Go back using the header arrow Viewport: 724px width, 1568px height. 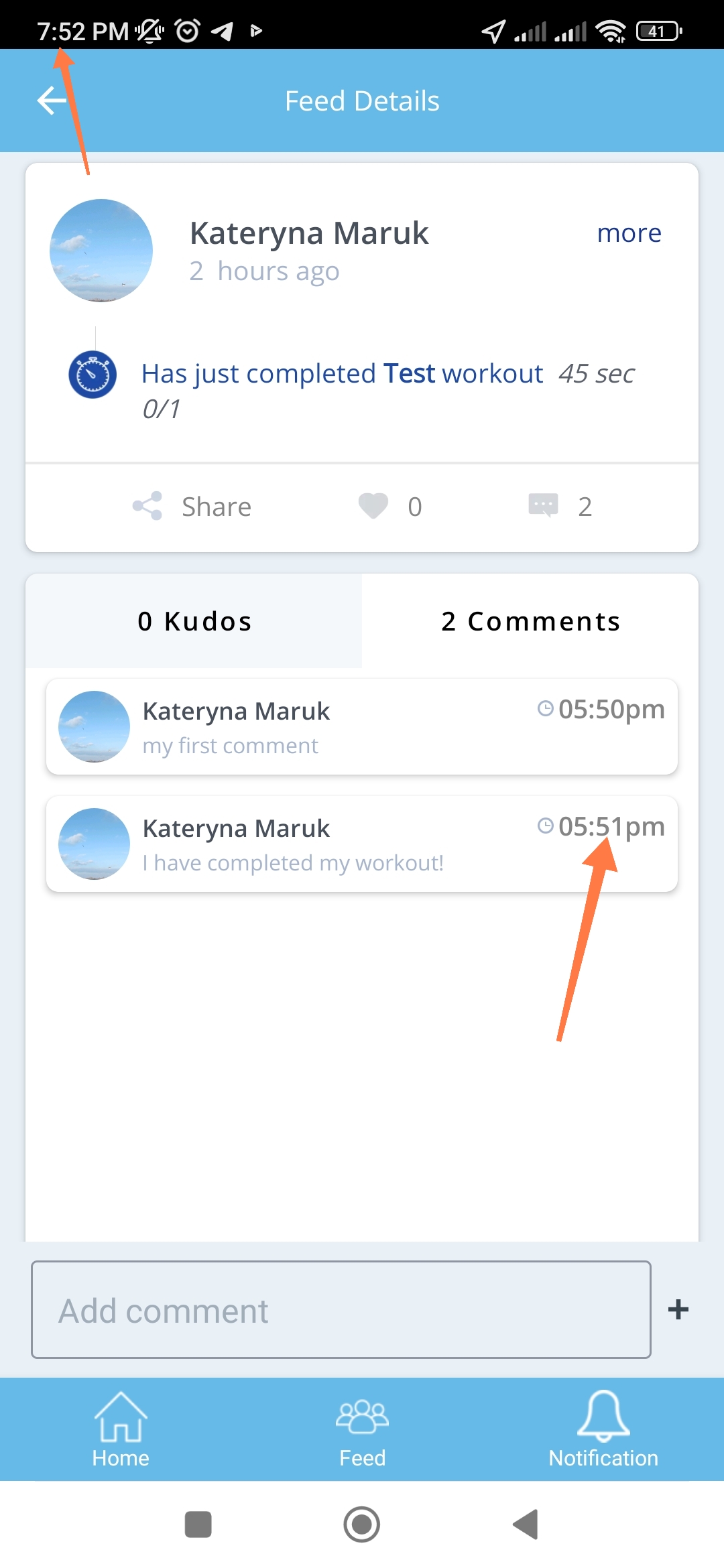click(x=52, y=101)
